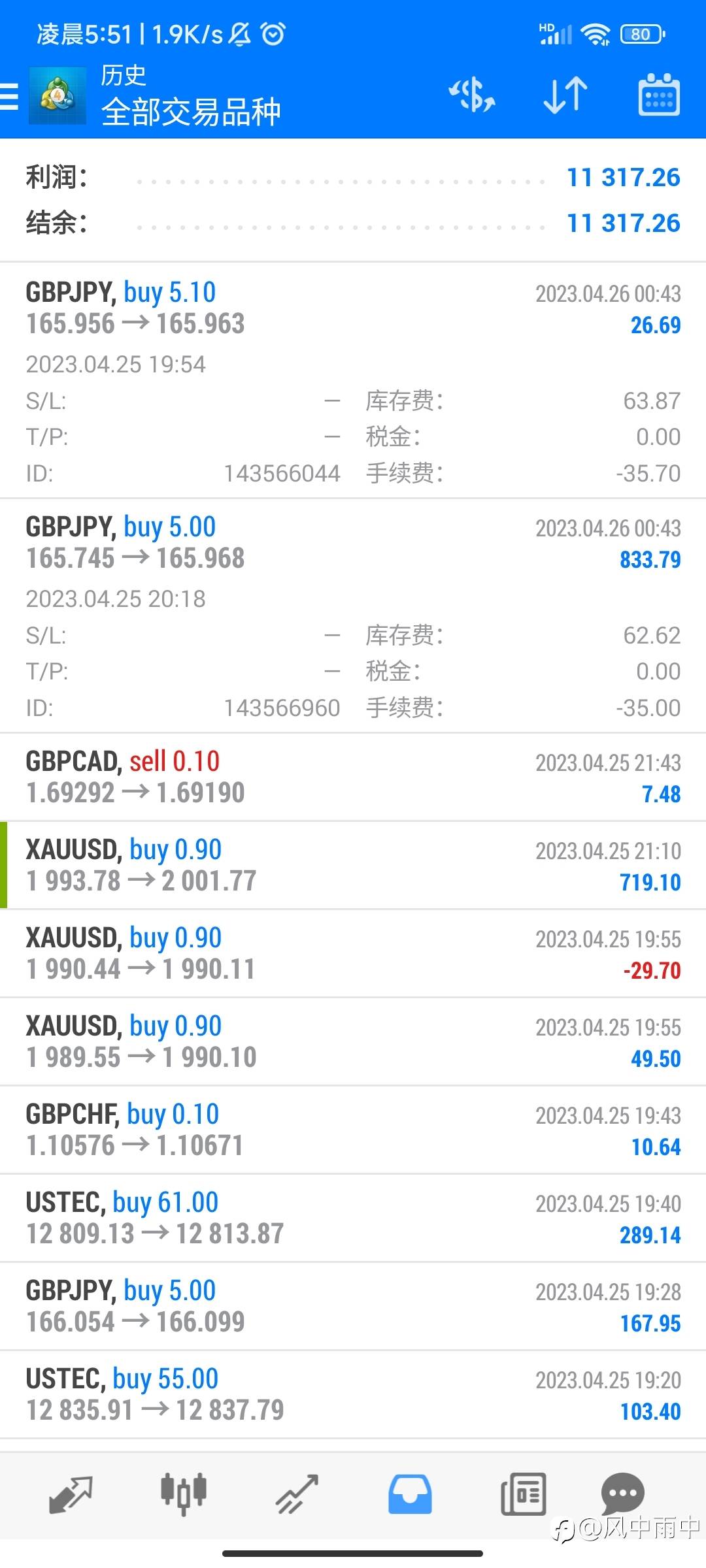The height and width of the screenshot is (1568, 706).
Task: Switch to the Quotes tab
Action: [71, 1494]
